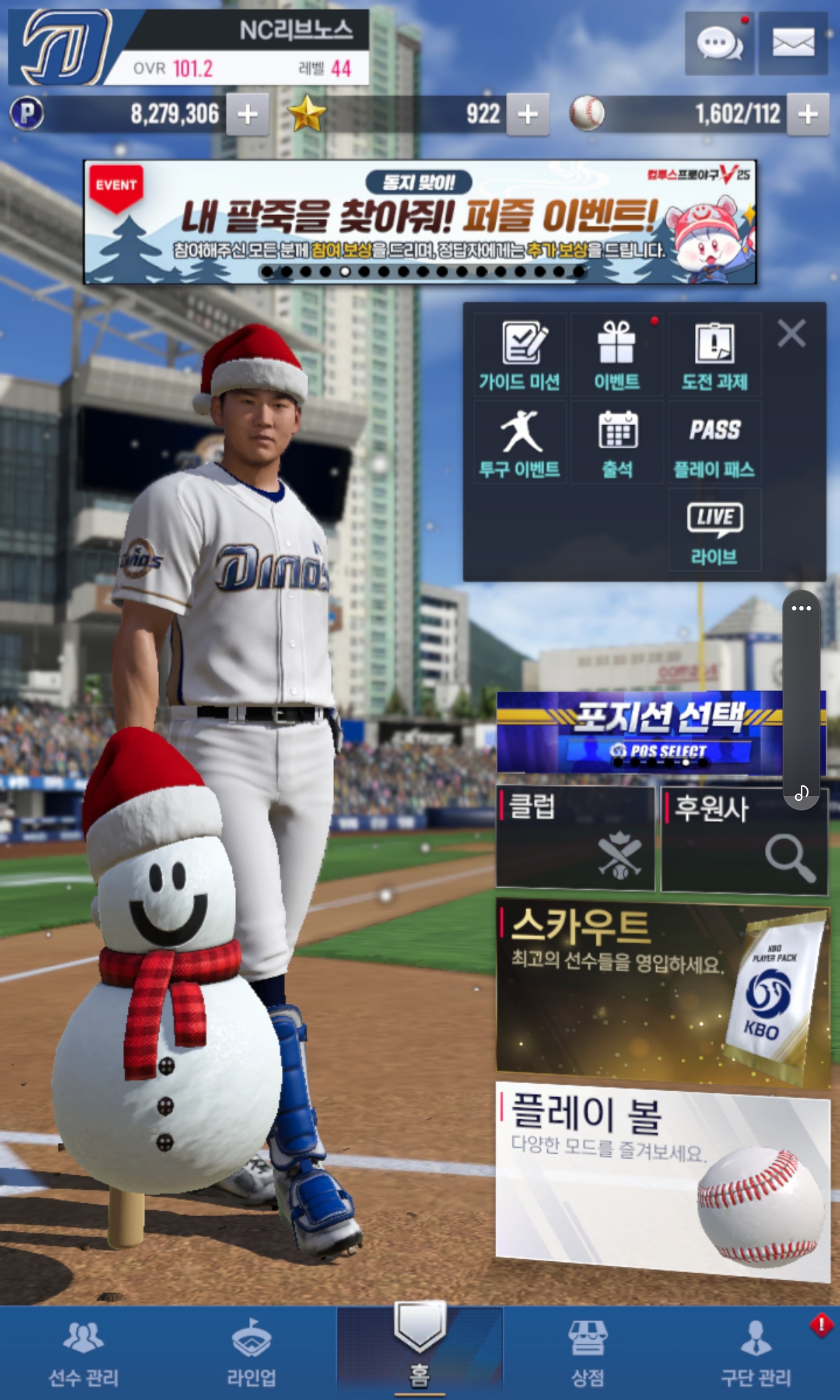840x1400 pixels.
Task: Open 가이드 미션
Action: pos(520,355)
